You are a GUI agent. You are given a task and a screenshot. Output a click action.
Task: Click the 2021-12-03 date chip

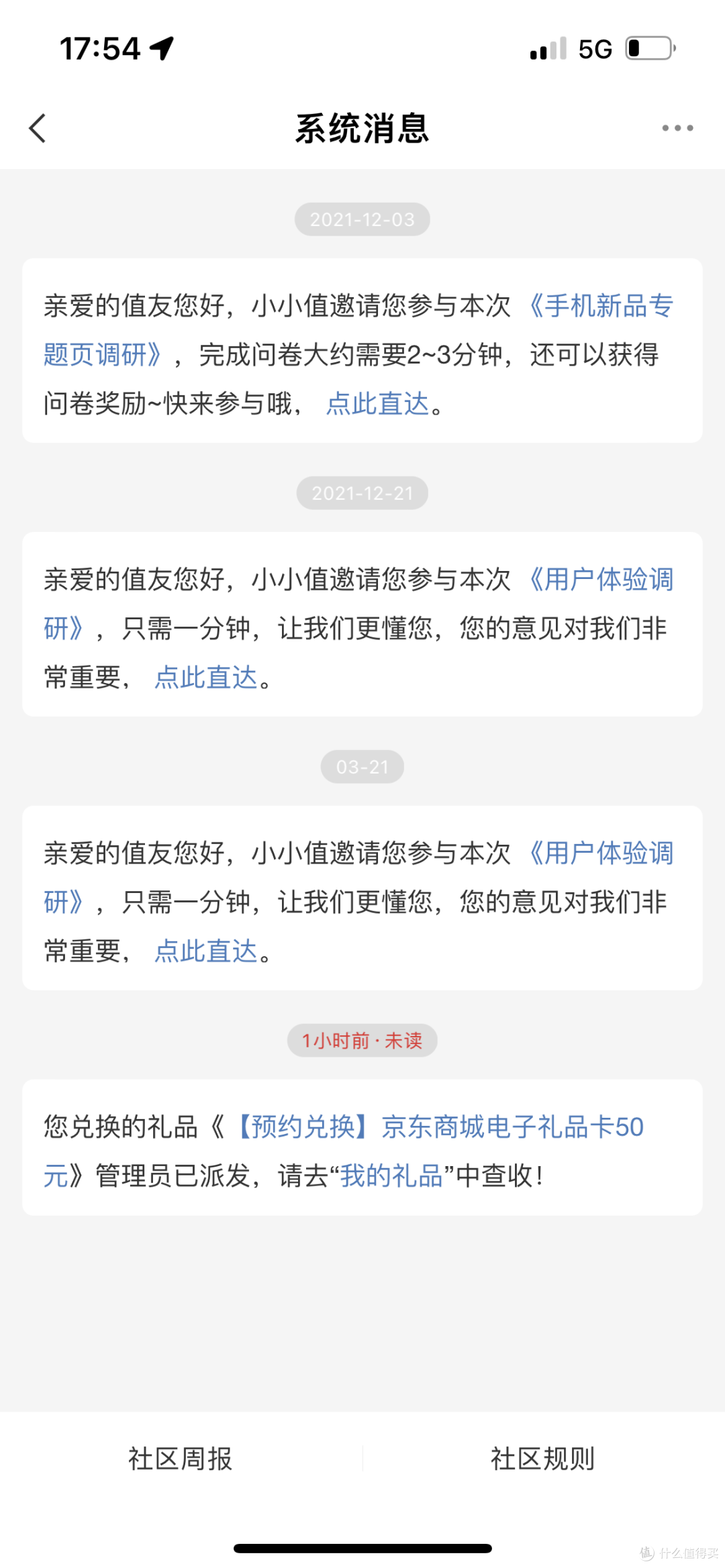click(362, 219)
